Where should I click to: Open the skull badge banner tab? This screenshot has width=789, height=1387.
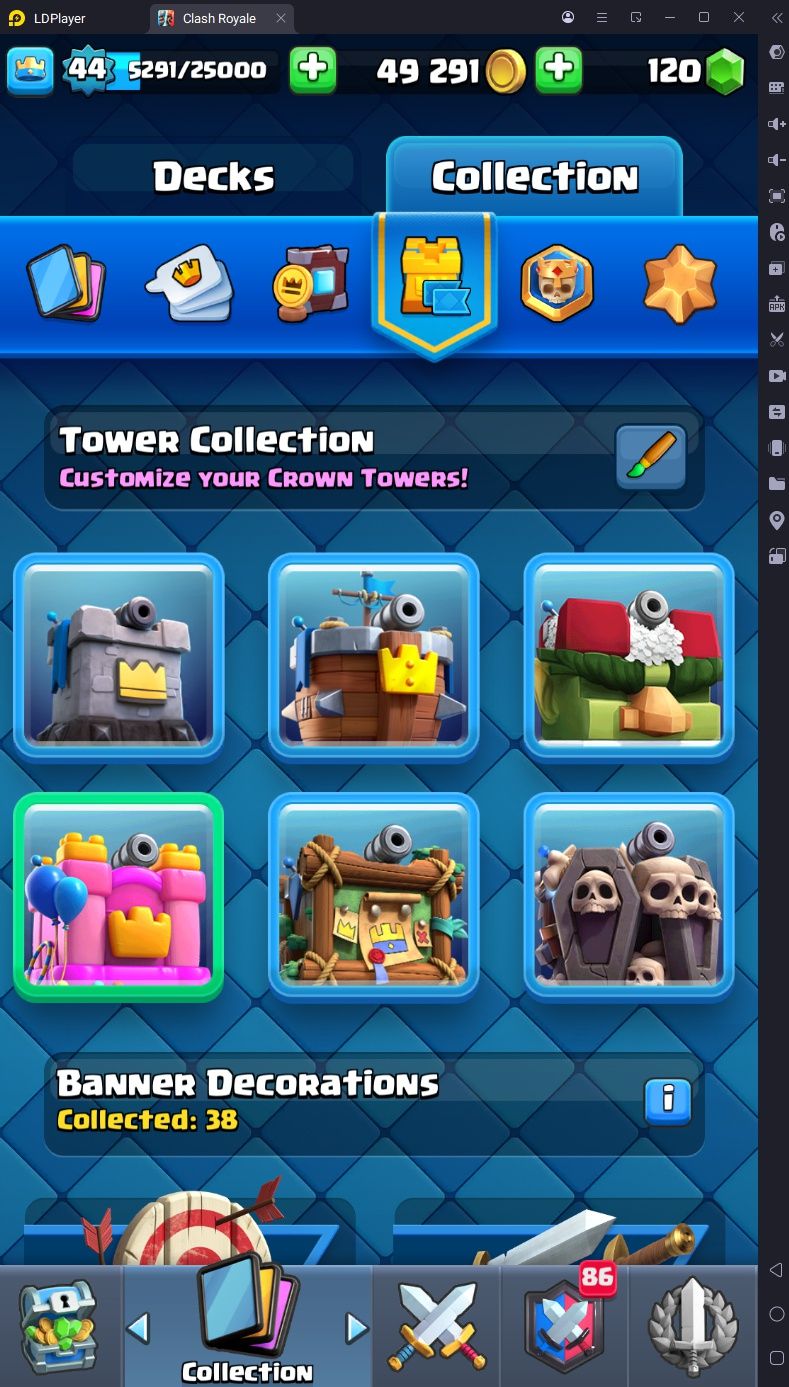click(x=557, y=282)
